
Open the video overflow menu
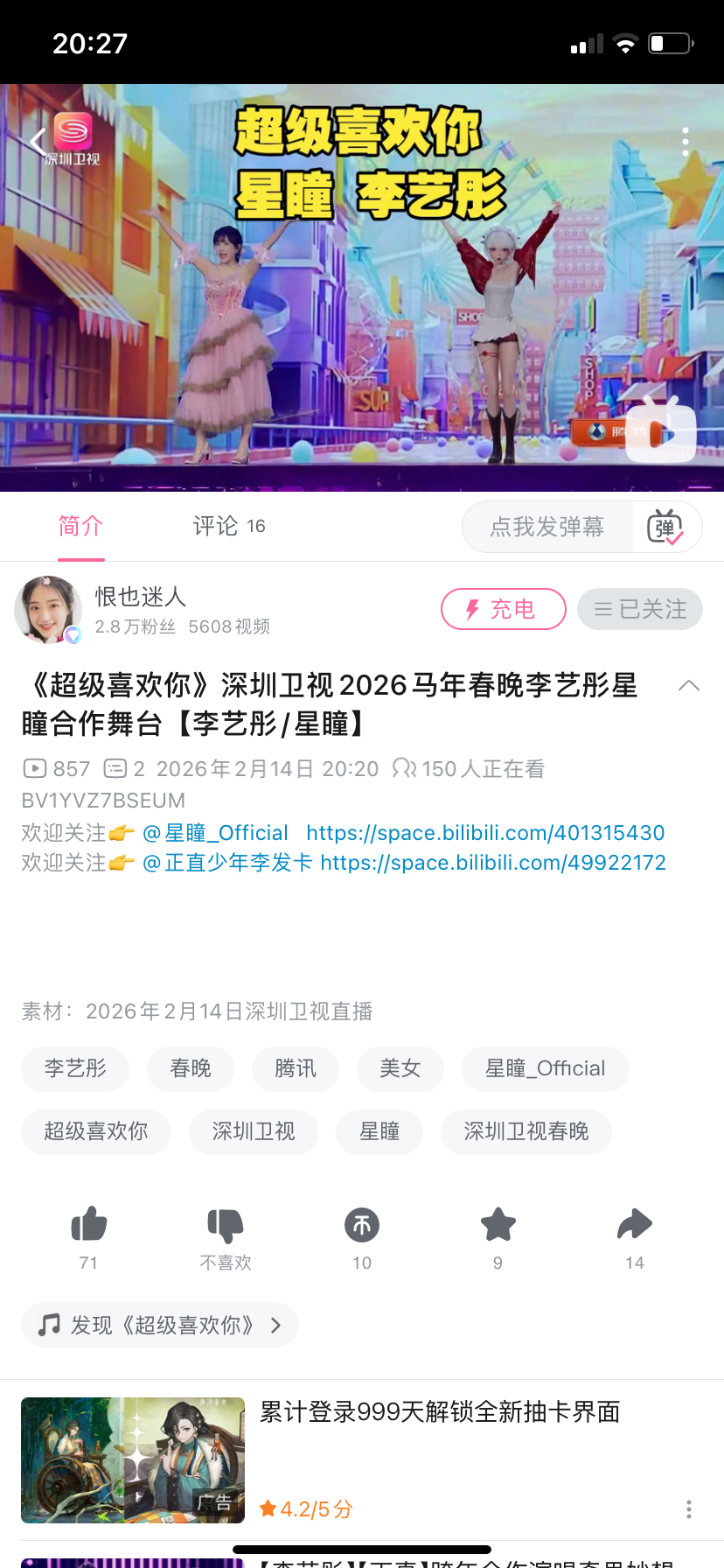pyautogui.click(x=686, y=142)
